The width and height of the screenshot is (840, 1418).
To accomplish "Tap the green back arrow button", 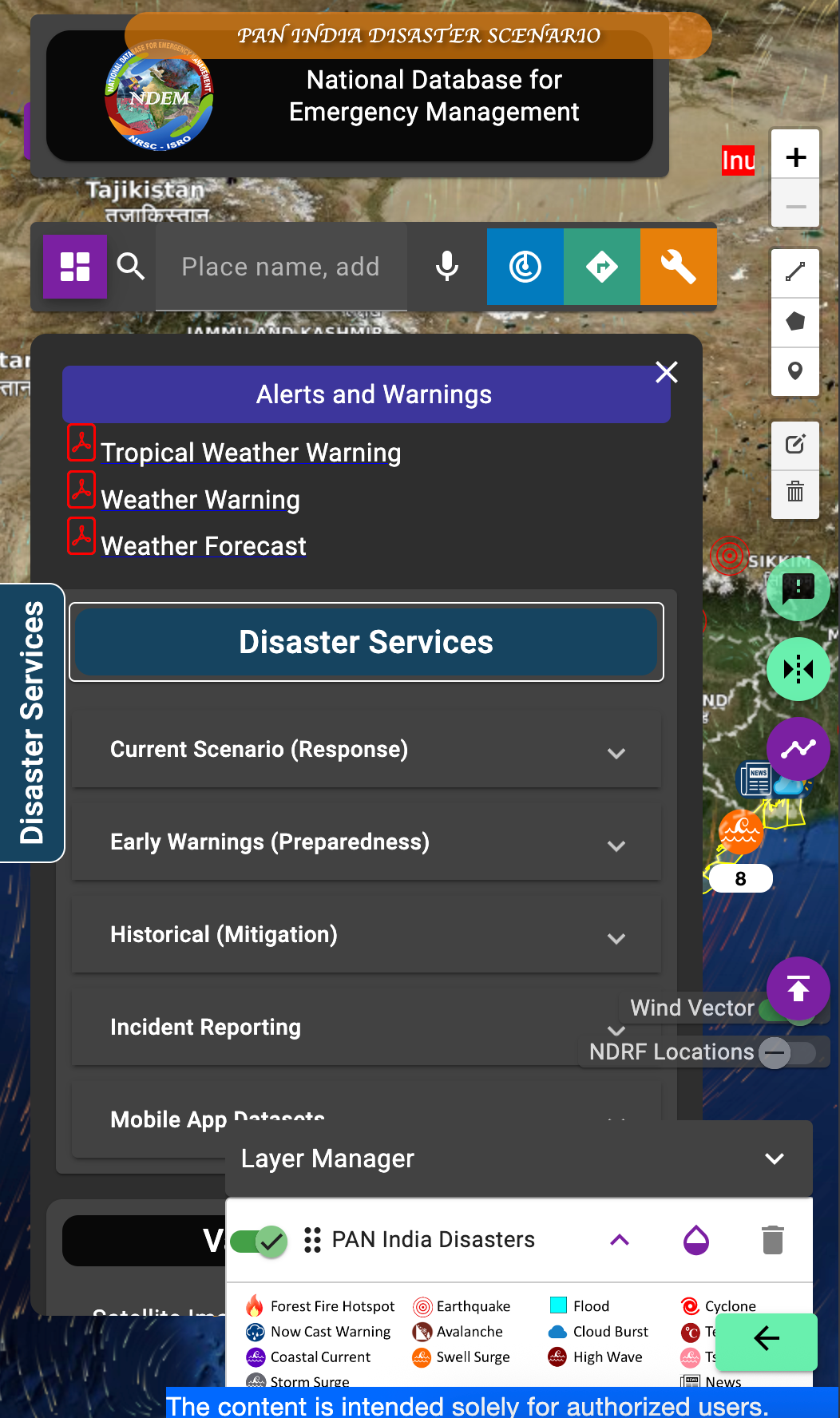I will 767,1338.
